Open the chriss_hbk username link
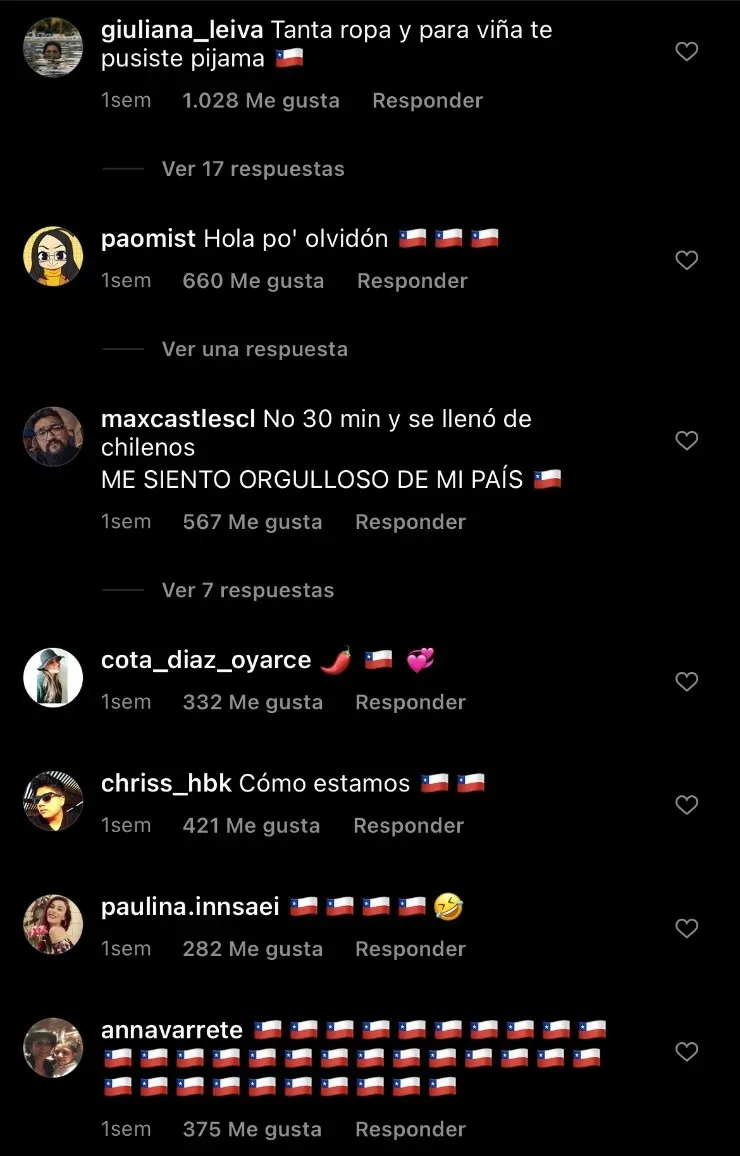 (x=166, y=783)
